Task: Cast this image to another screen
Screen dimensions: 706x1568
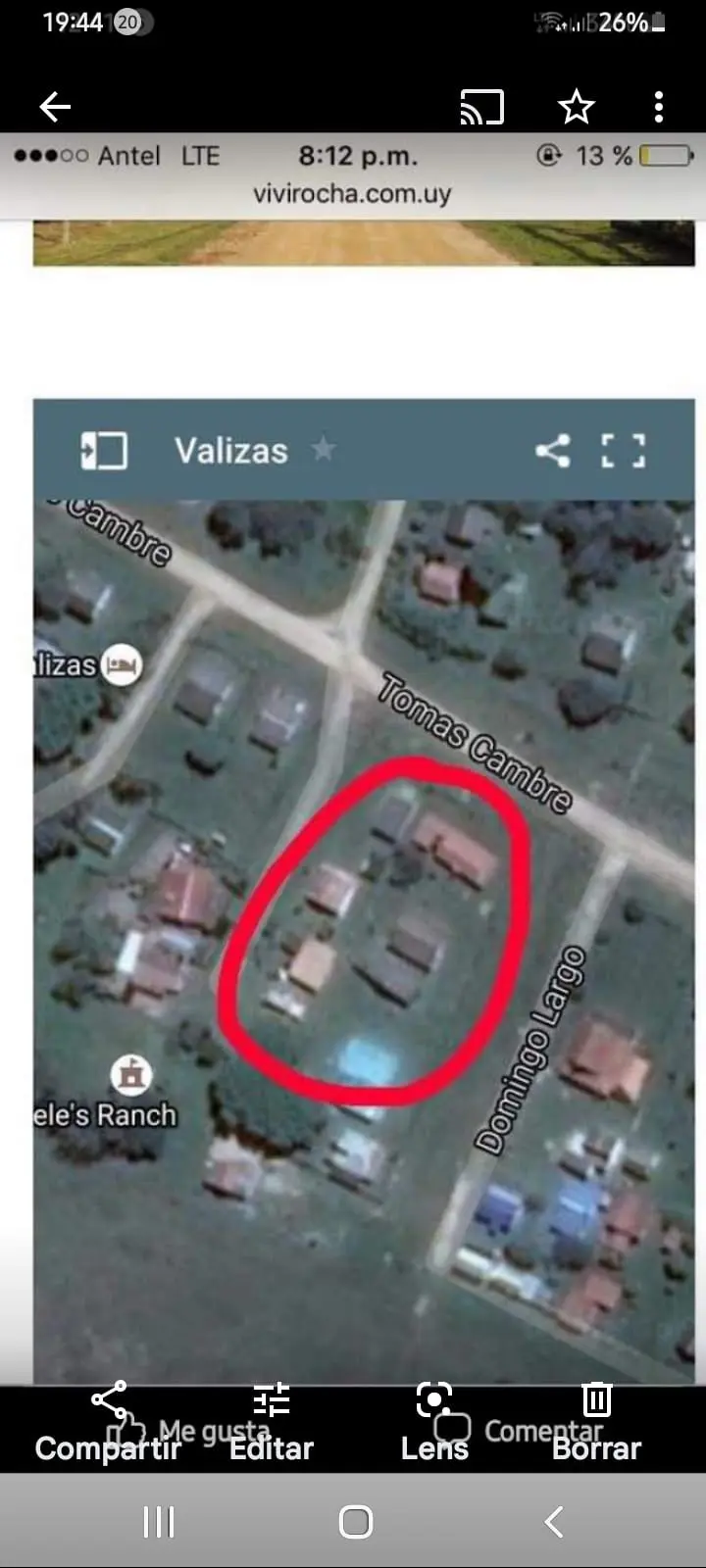Action: tap(482, 107)
